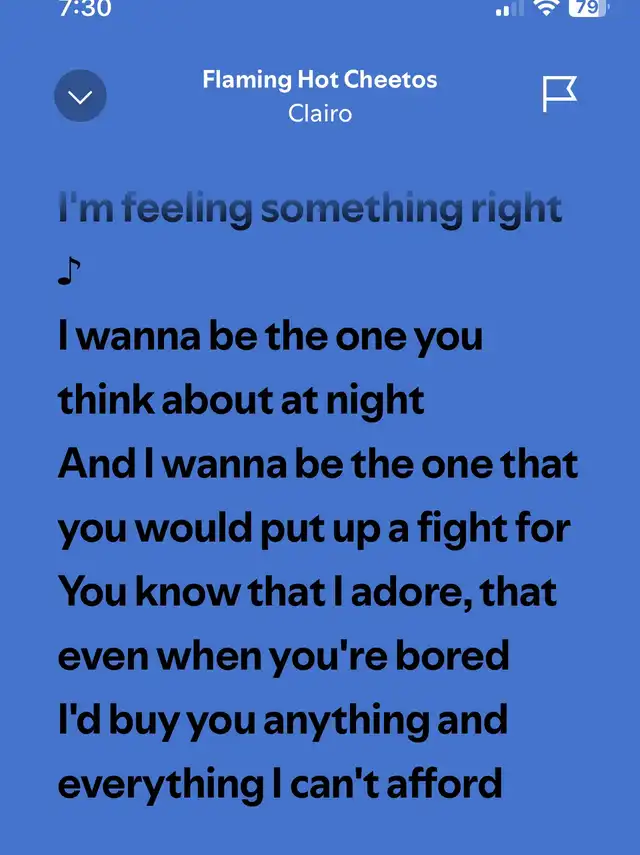Jump to the lyric "I wanna be the one you think about at night"
The width and height of the screenshot is (640, 855).
[x=270, y=368]
